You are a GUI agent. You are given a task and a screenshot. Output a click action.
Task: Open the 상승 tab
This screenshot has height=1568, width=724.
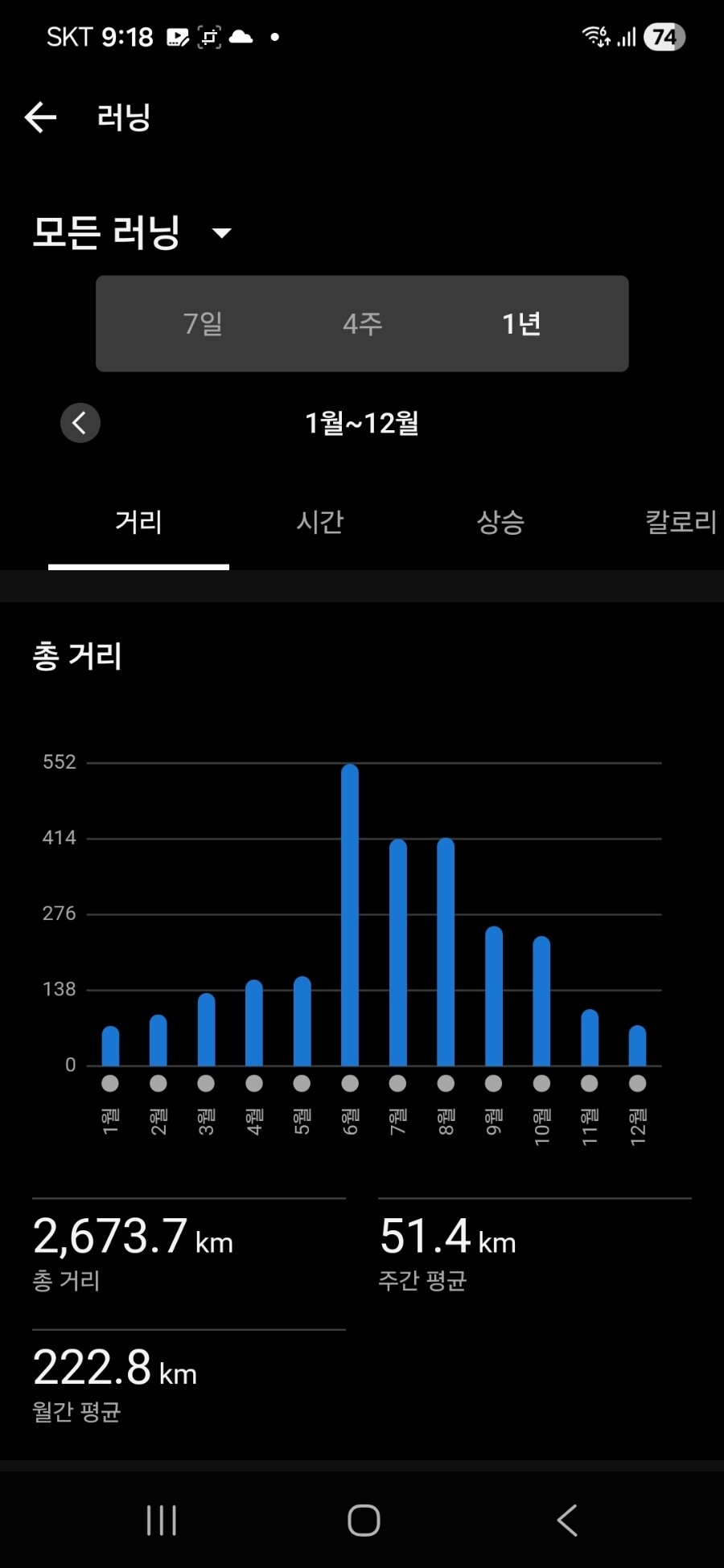(500, 523)
